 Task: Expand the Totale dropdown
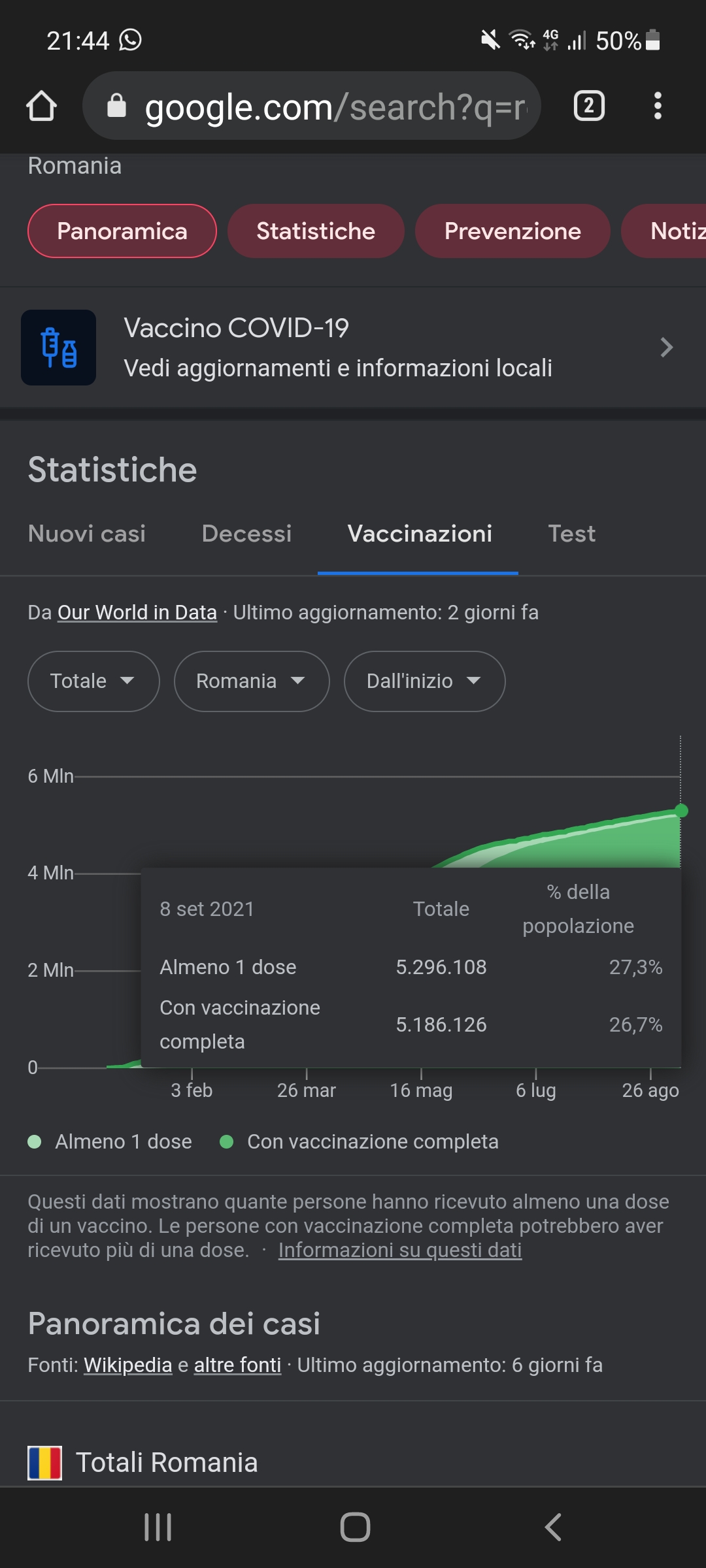pyautogui.click(x=93, y=681)
